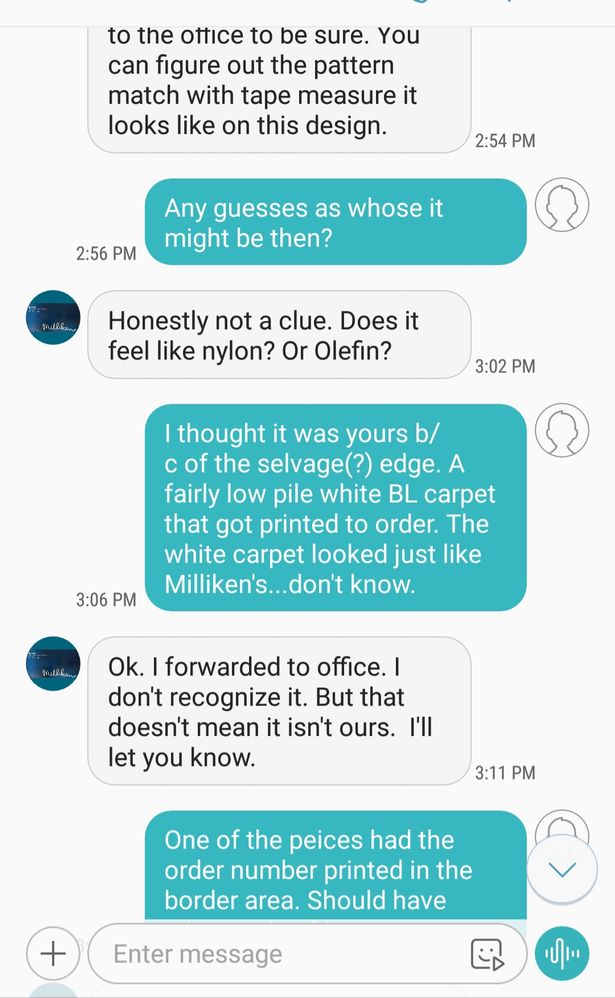Open Milliken avatar next to "Honestly not a clue"
The width and height of the screenshot is (615, 998).
[x=53, y=317]
